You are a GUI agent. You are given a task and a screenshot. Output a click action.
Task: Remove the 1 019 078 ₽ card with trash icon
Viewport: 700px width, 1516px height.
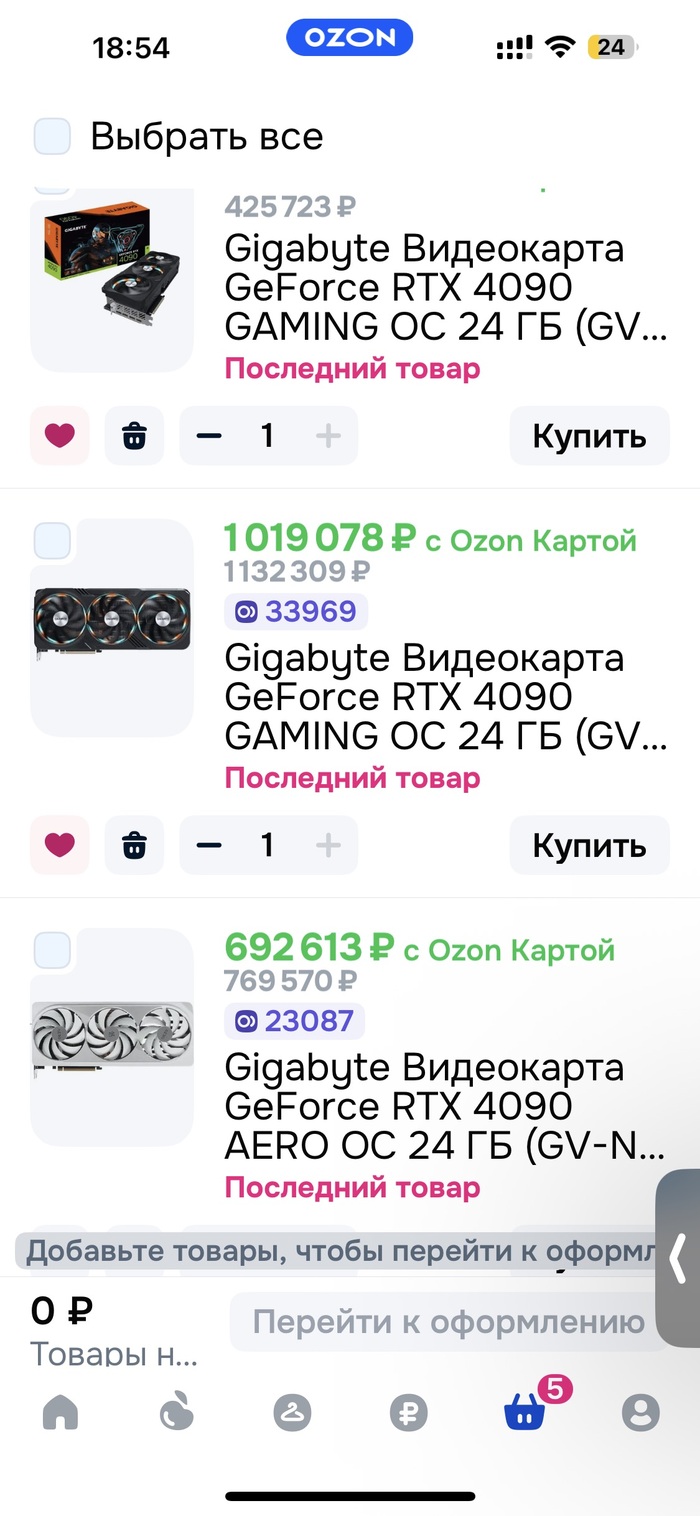point(134,846)
